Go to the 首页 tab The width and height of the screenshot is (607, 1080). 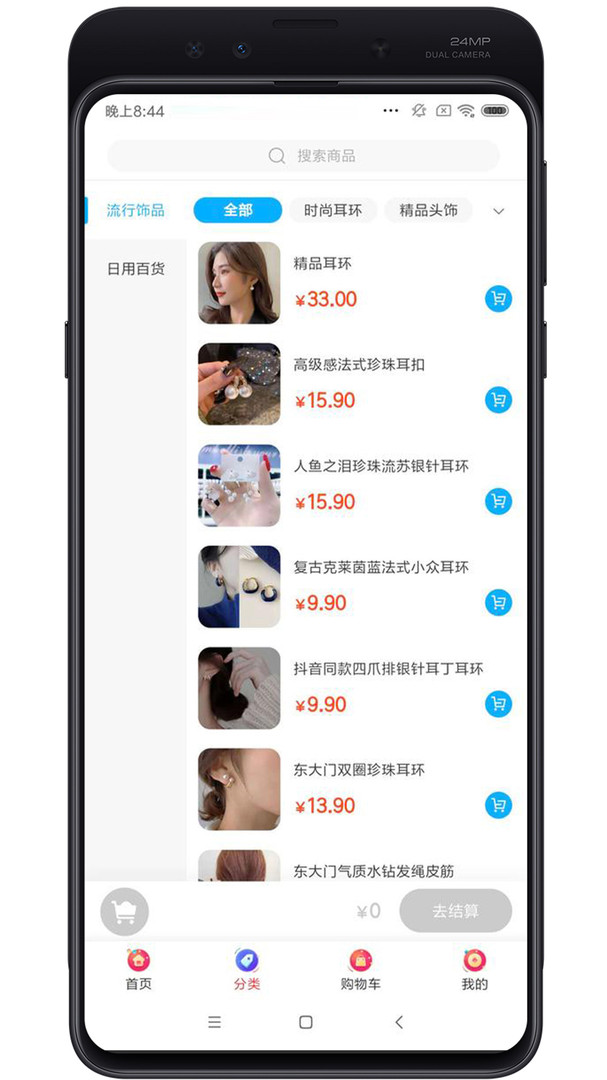[x=138, y=970]
